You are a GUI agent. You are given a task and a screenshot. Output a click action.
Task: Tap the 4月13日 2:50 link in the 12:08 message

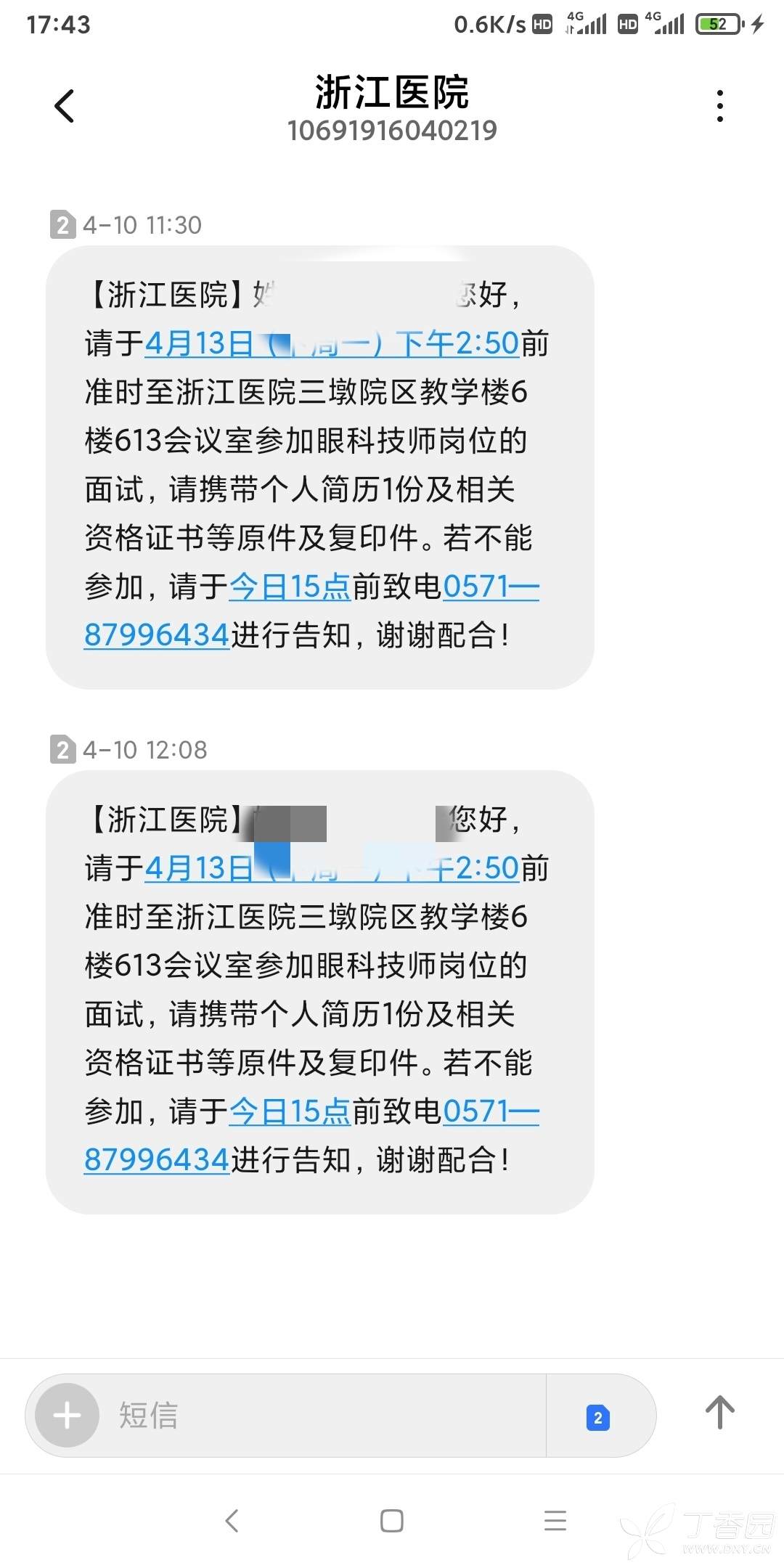331,868
